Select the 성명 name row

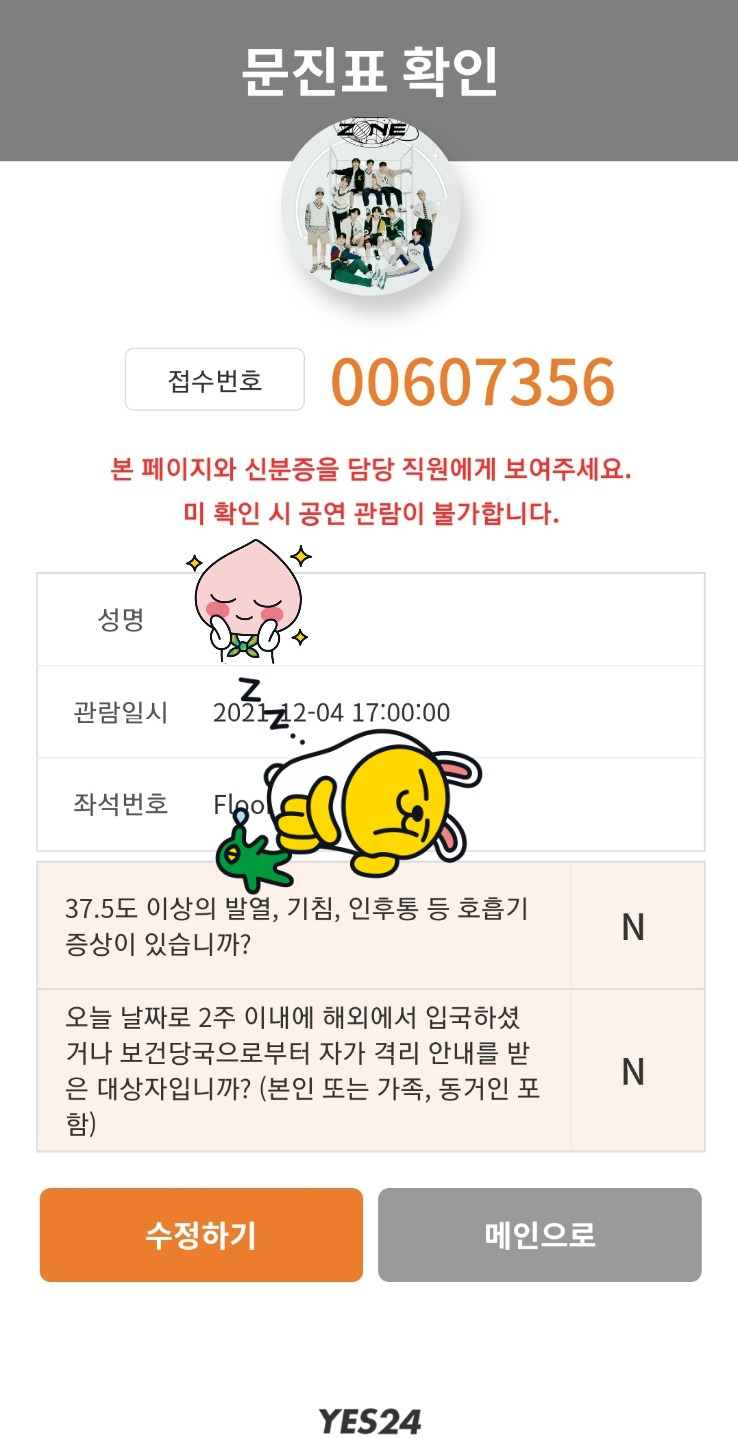[x=120, y=618]
